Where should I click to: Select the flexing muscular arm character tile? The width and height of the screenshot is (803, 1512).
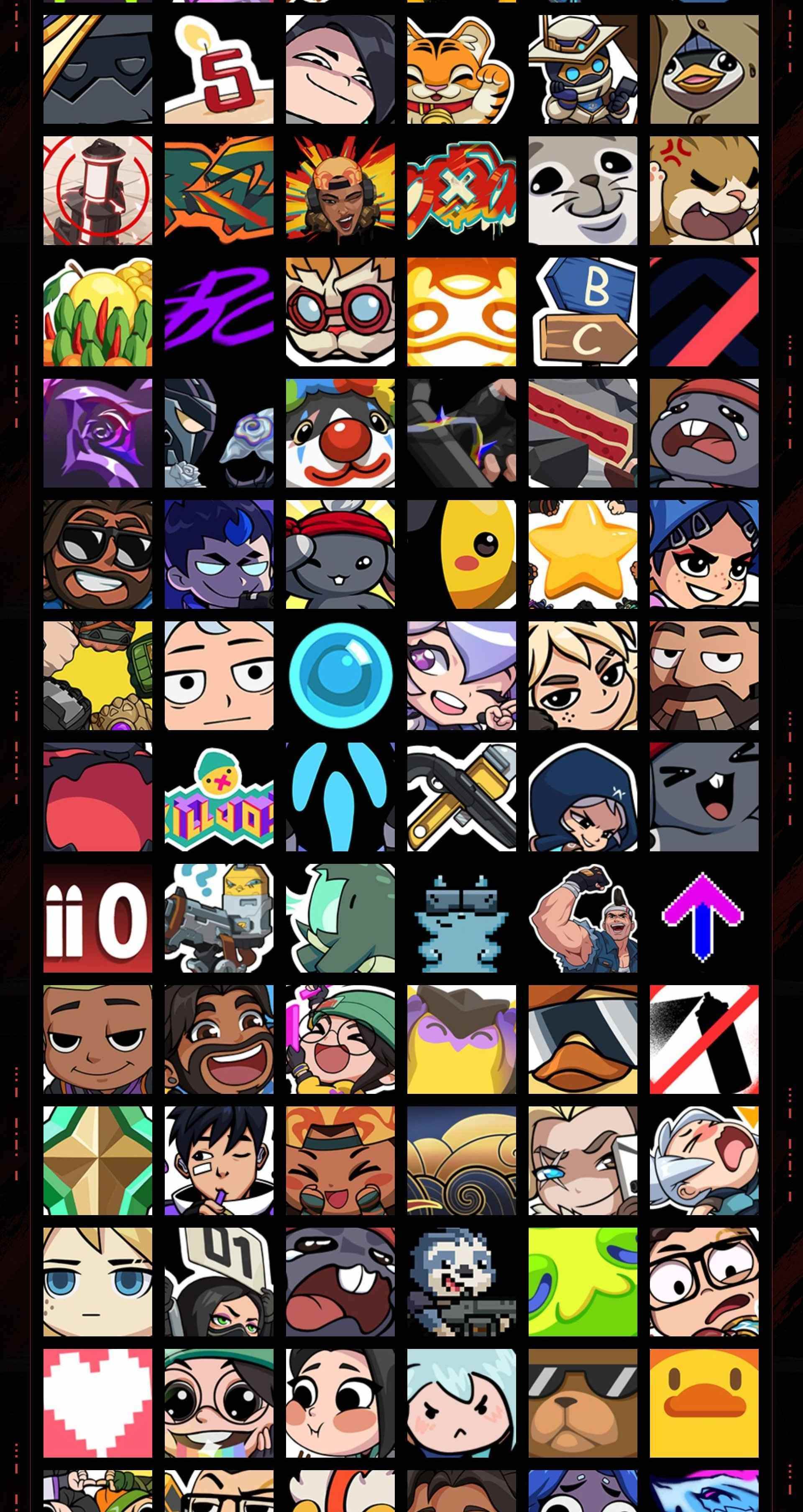point(583,919)
